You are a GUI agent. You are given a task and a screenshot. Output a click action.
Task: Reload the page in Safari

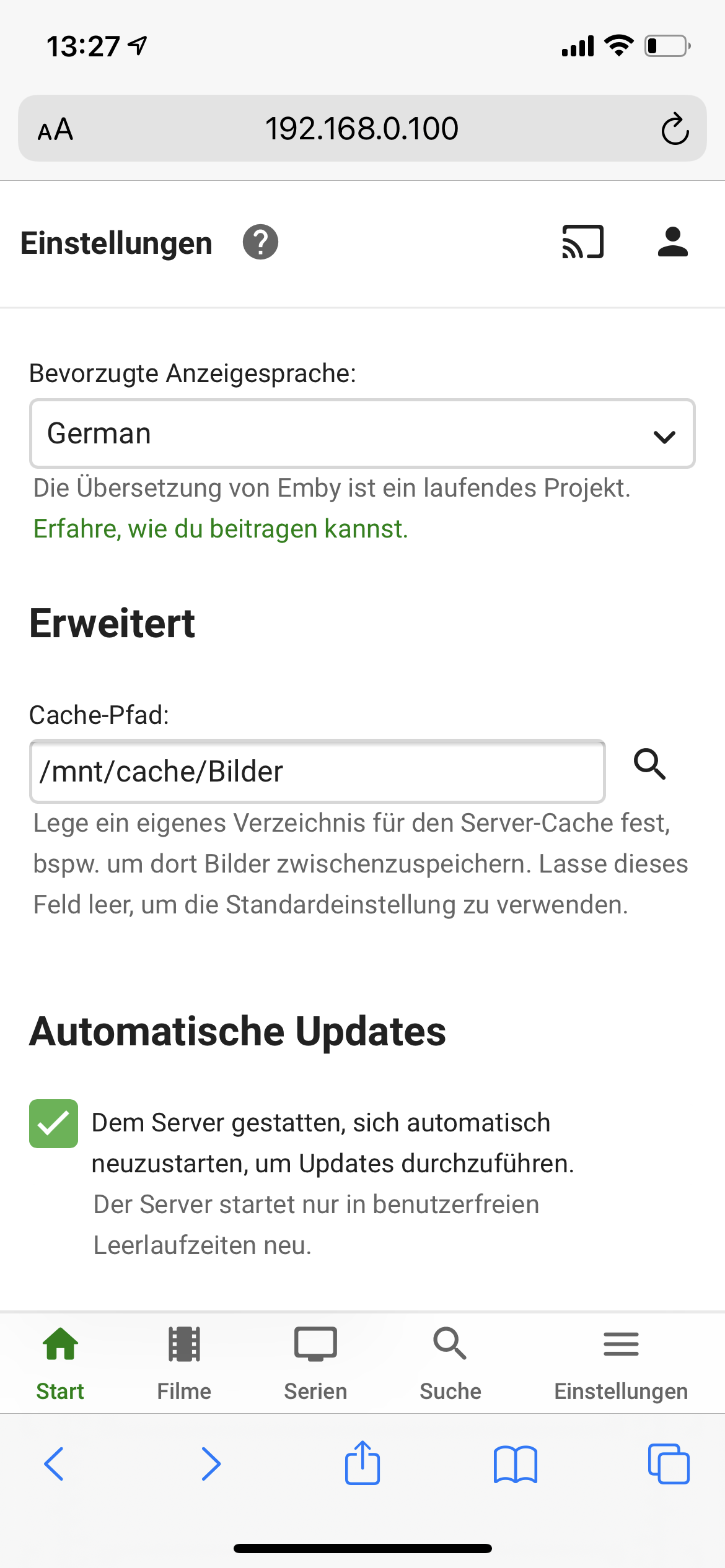[675, 129]
